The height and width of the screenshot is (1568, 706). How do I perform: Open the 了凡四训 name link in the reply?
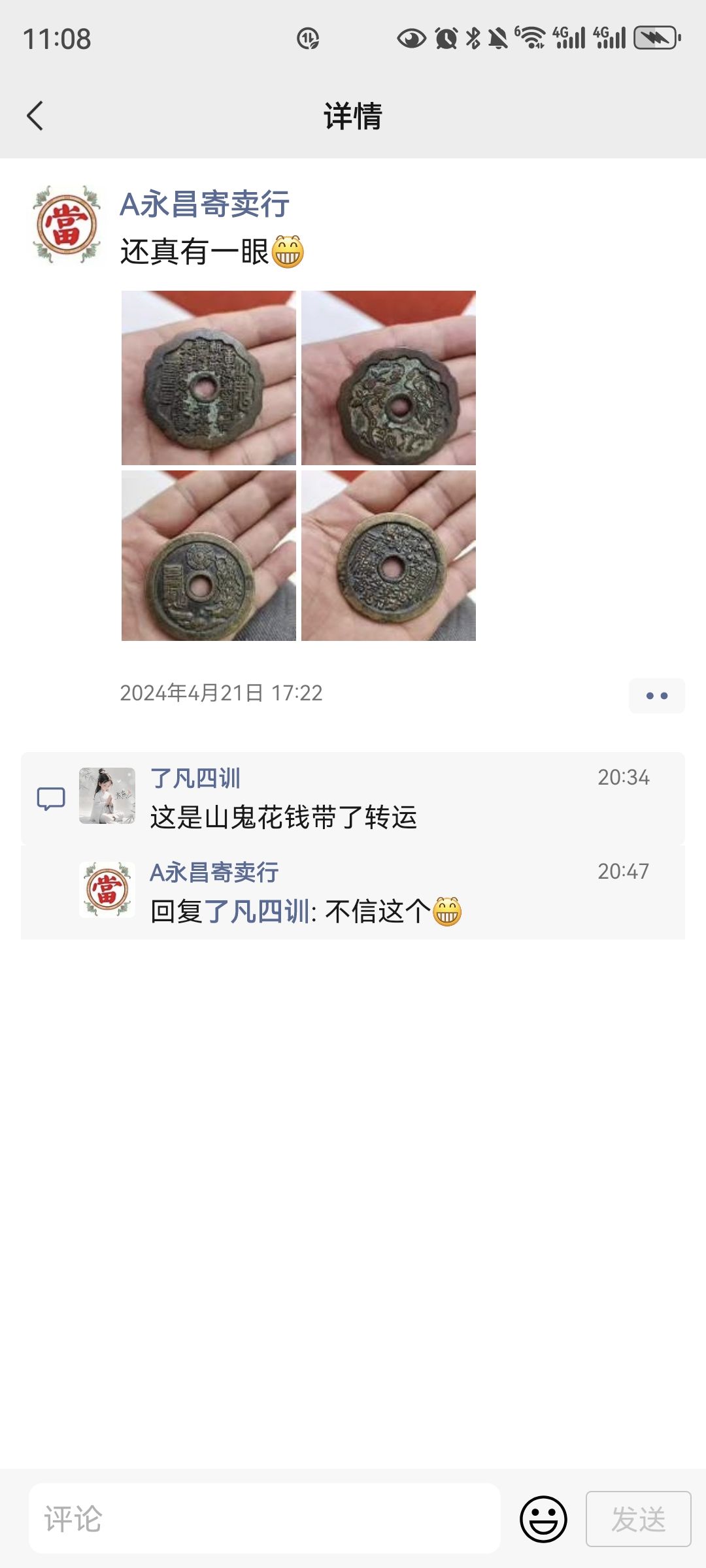(x=257, y=911)
